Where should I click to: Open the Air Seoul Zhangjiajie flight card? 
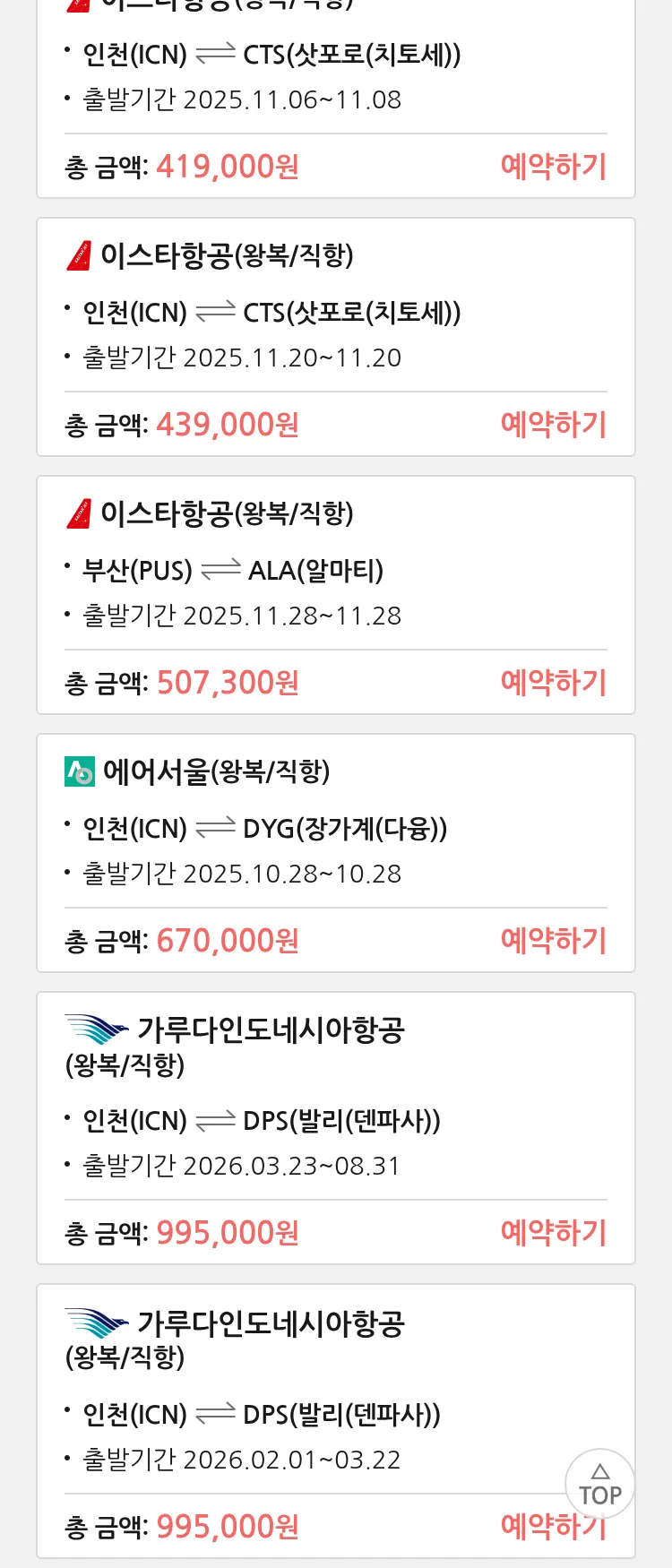pos(335,830)
